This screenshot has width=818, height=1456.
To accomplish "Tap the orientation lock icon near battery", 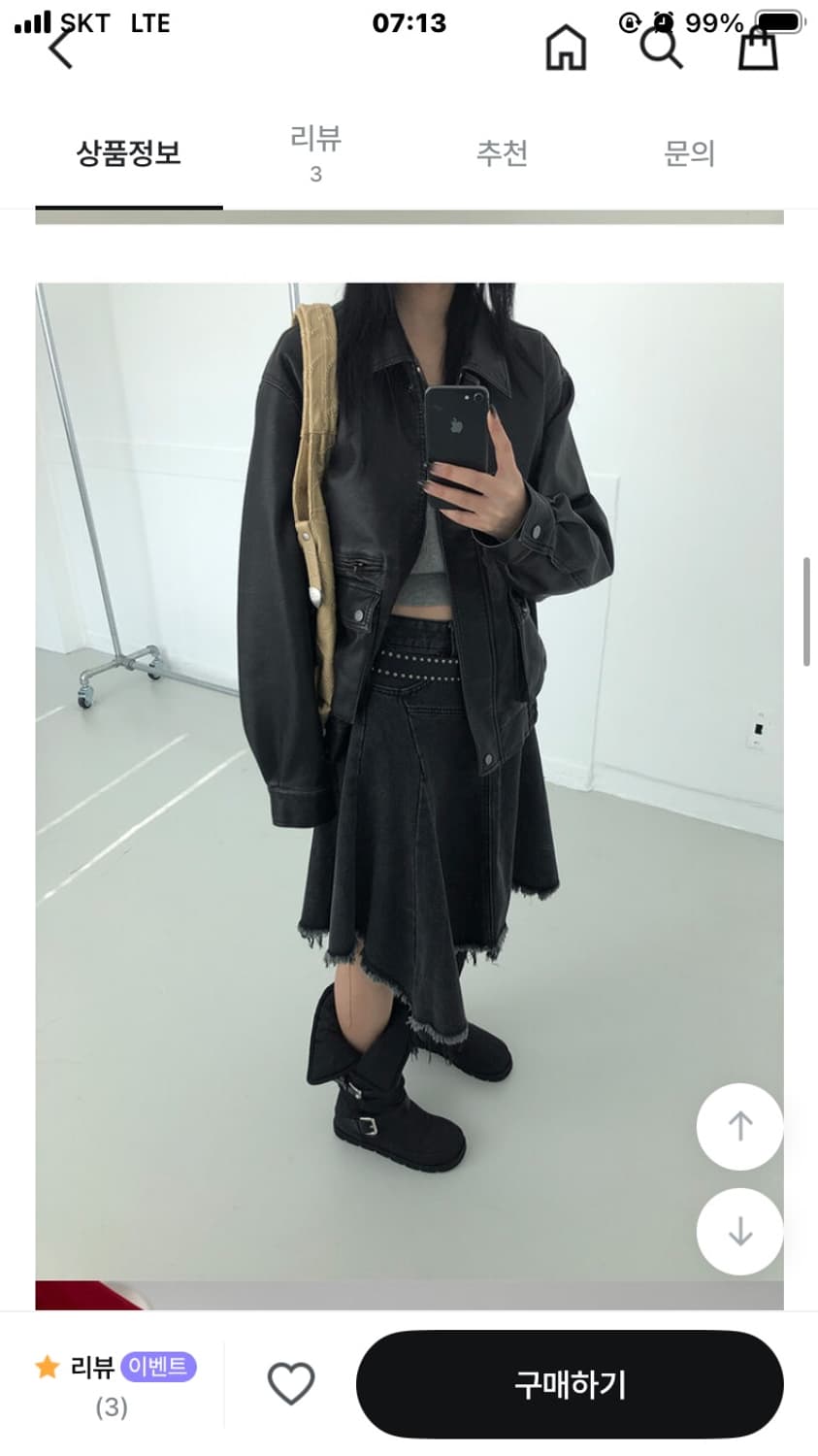I will click(x=629, y=21).
